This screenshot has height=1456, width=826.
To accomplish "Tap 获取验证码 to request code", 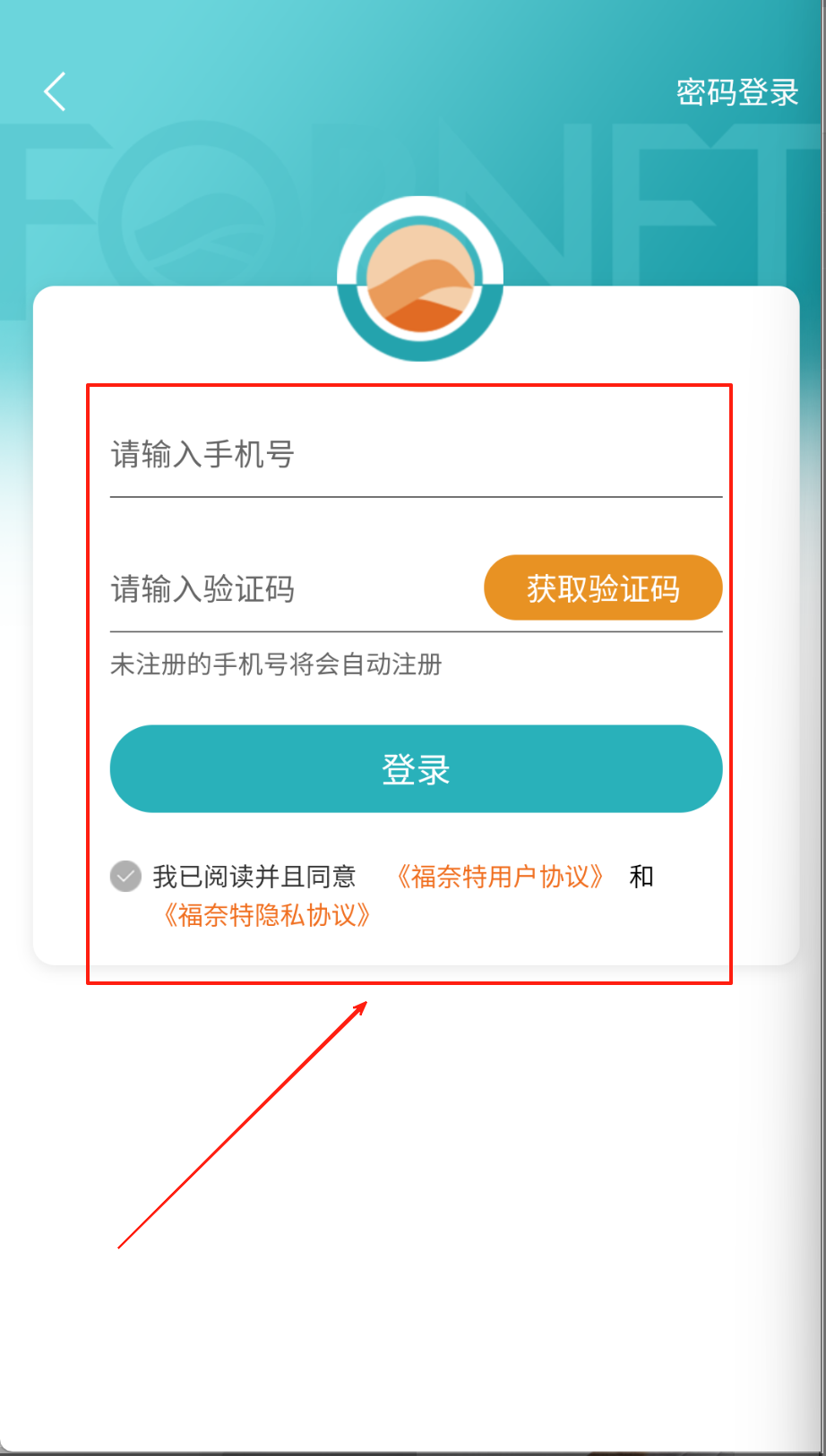I will (603, 588).
